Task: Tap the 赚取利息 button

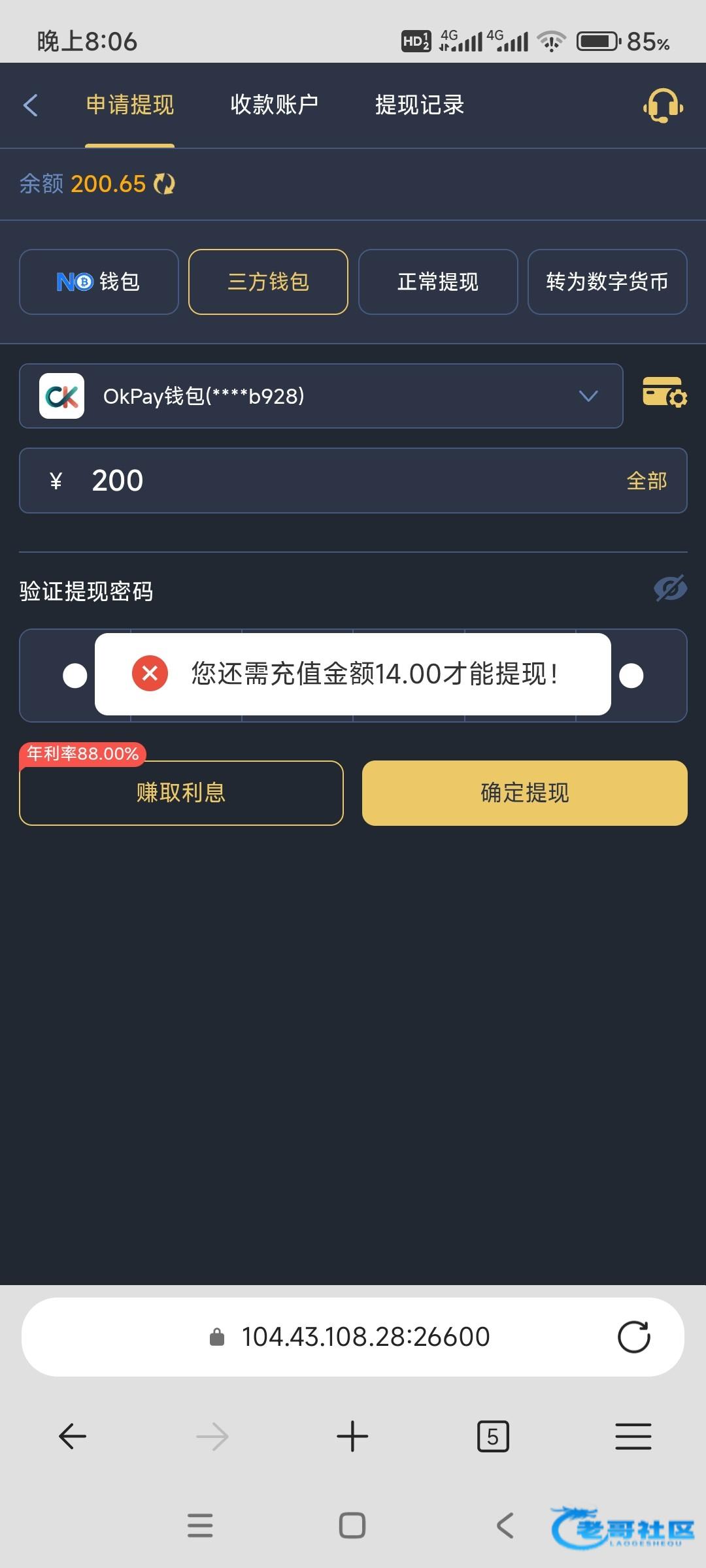Action: click(181, 792)
